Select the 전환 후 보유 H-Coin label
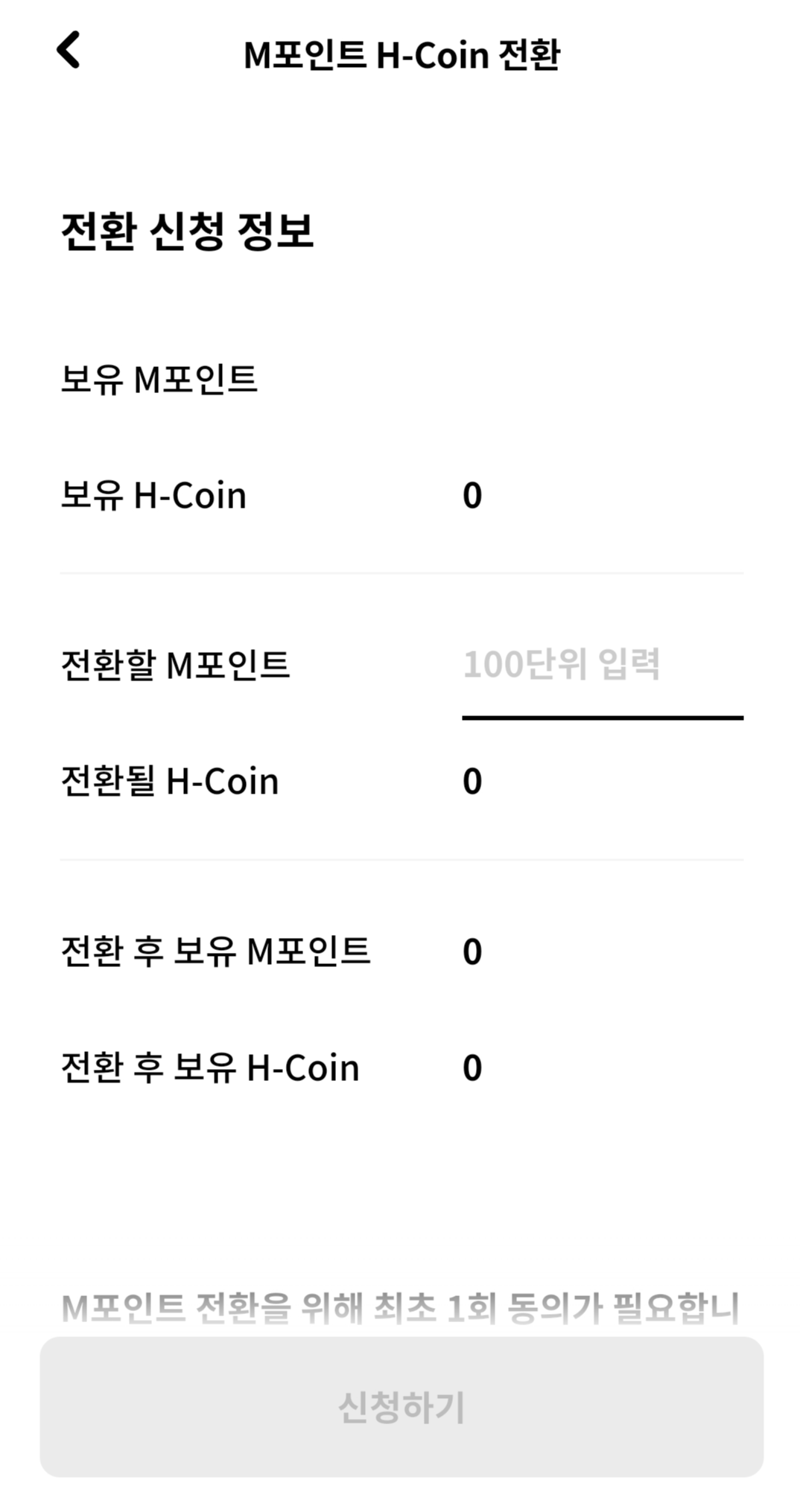This screenshot has width=800, height=1512. pos(210,1066)
